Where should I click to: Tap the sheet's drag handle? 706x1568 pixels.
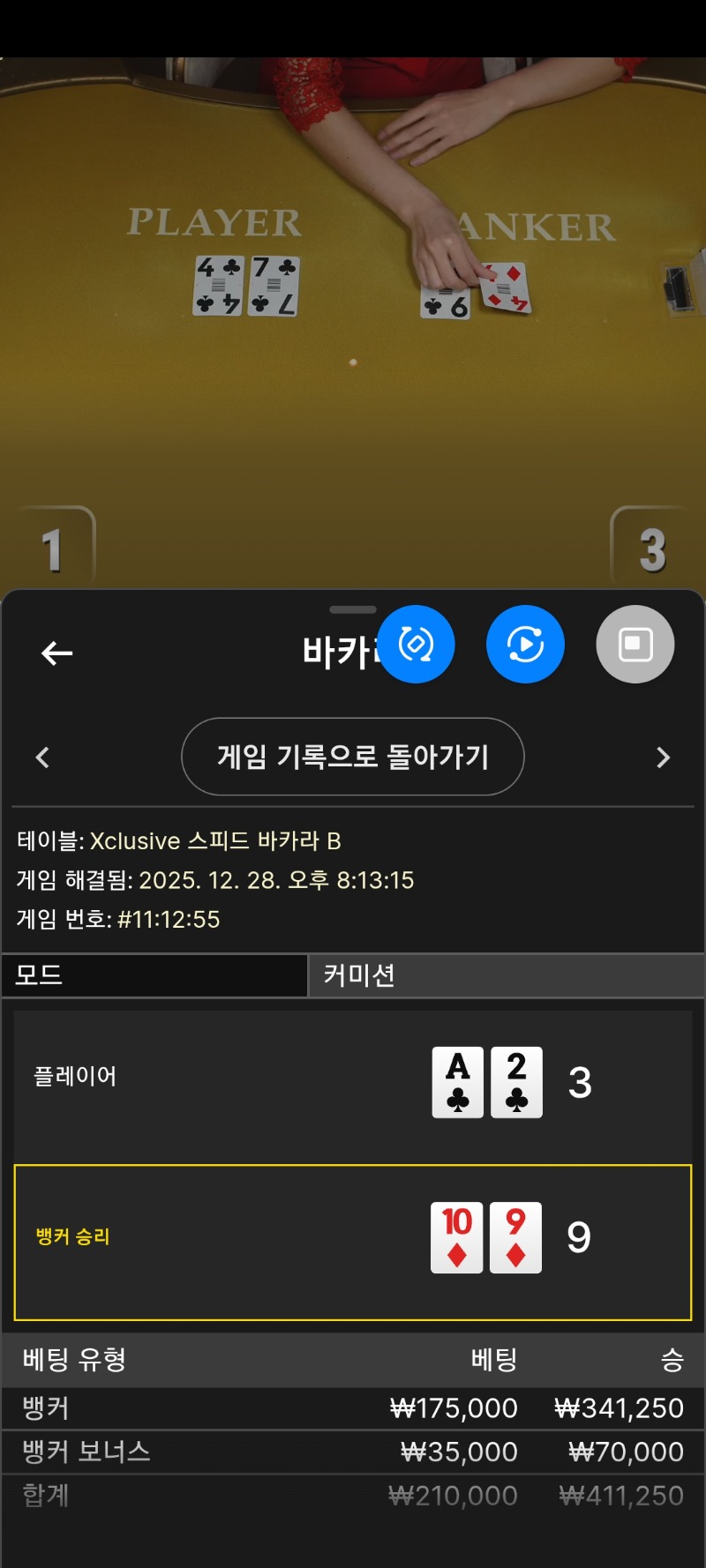pyautogui.click(x=352, y=609)
